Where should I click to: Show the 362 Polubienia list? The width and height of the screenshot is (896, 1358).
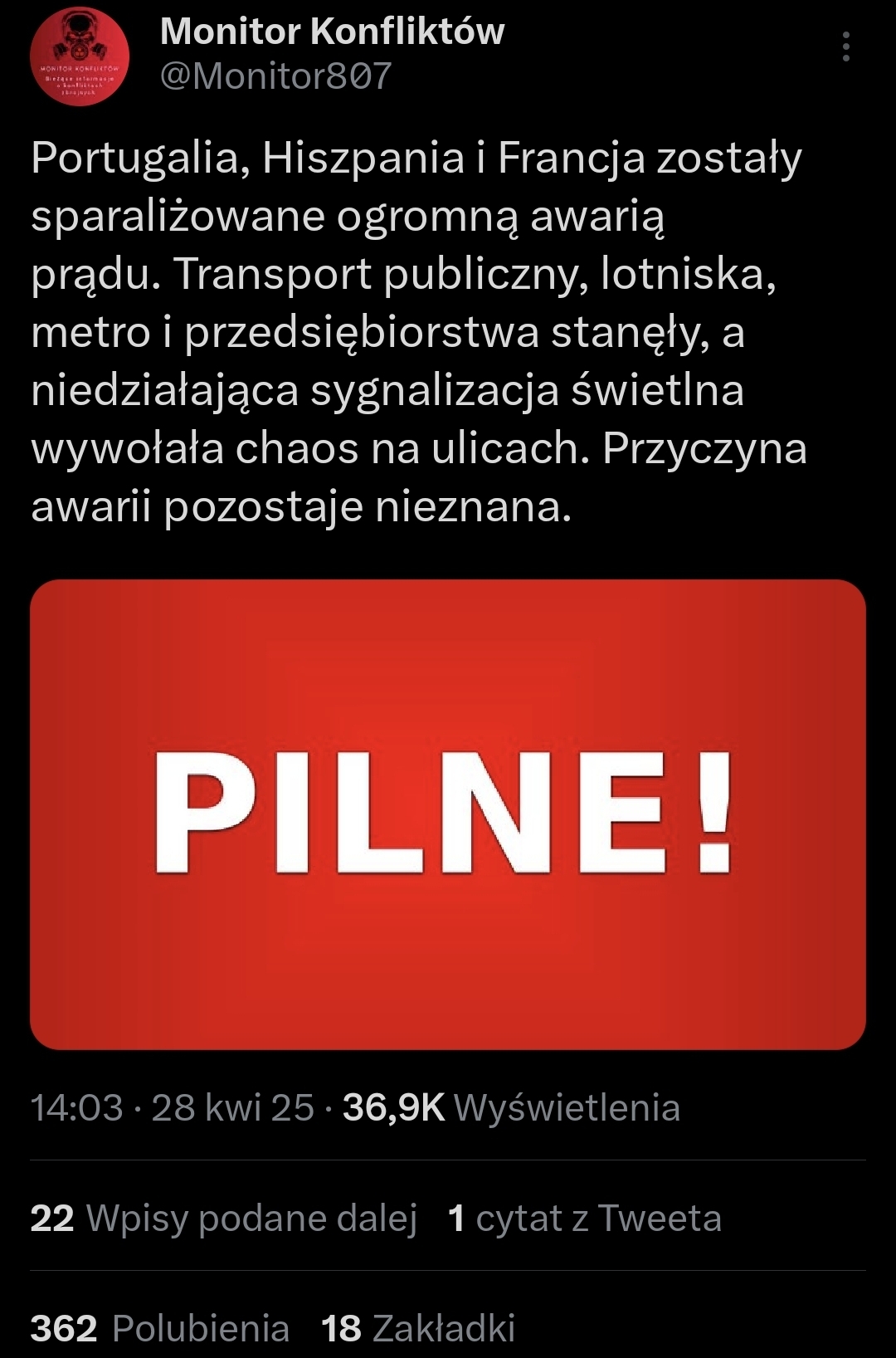[x=160, y=1327]
